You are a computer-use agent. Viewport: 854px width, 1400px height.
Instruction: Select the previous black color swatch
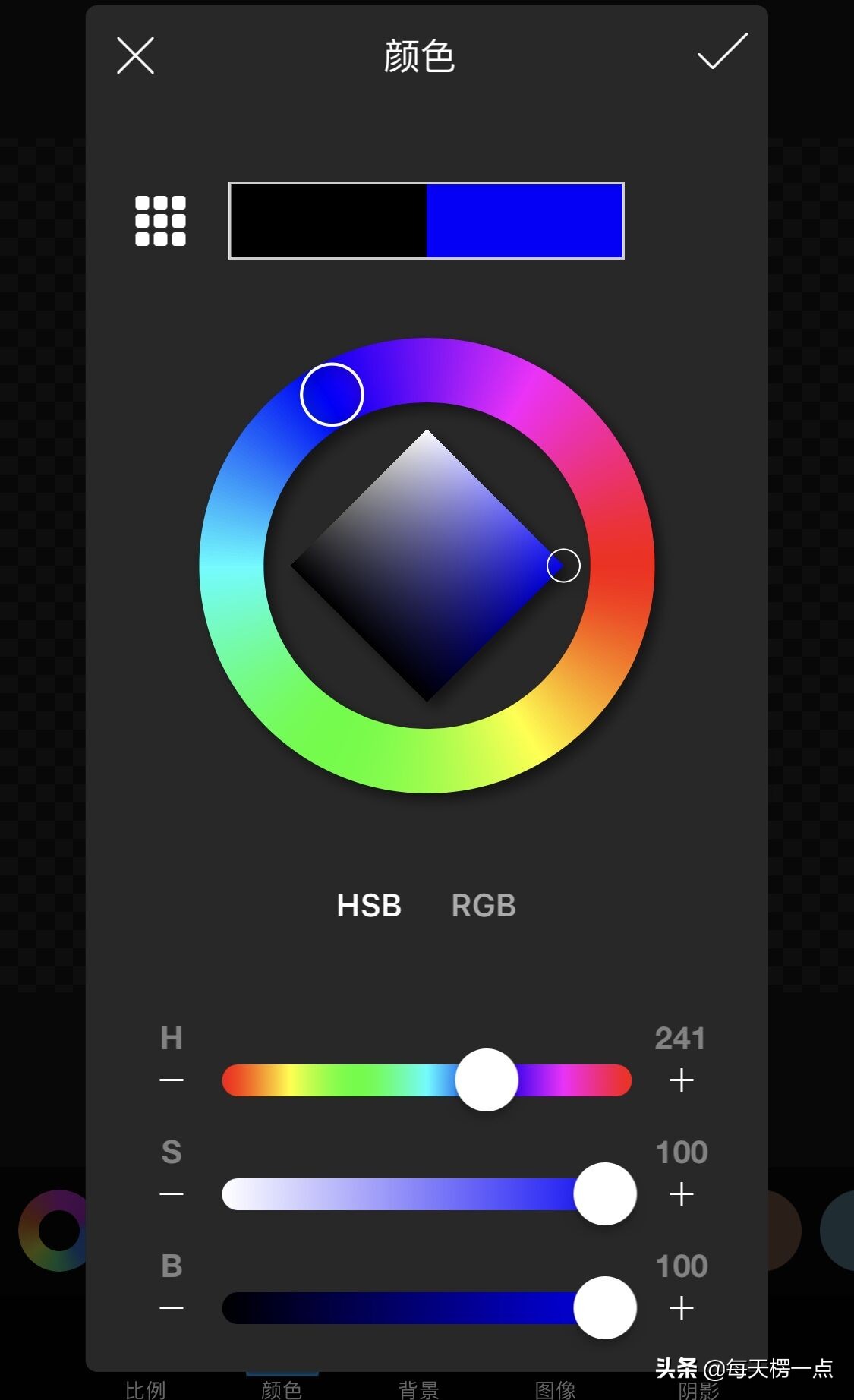(x=328, y=221)
